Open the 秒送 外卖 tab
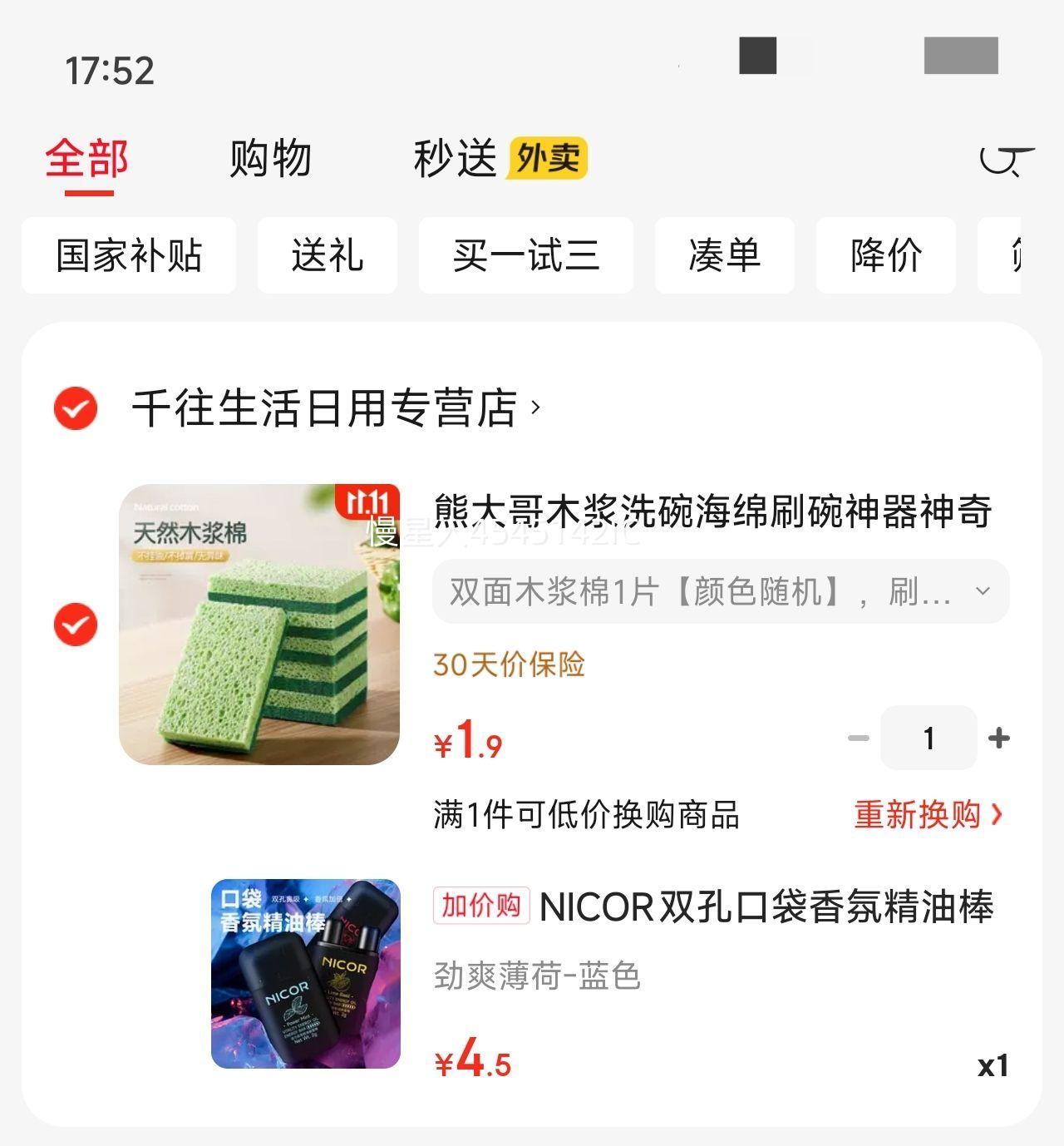This screenshot has width=1064, height=1146. point(499,159)
